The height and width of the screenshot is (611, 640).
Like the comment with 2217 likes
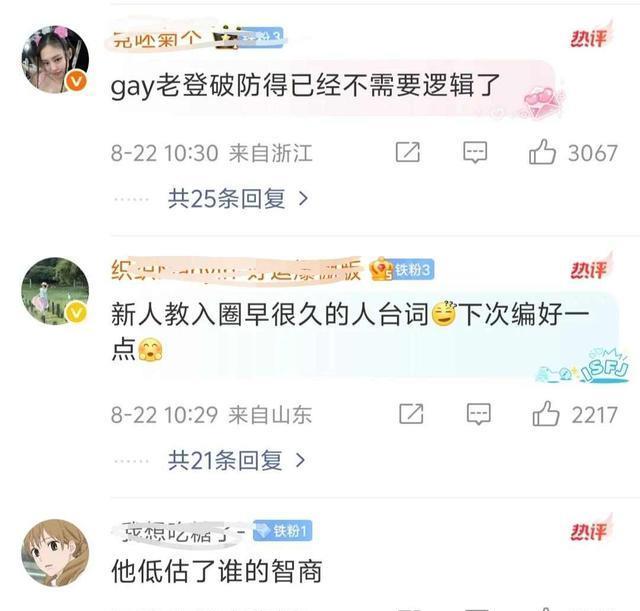tap(545, 414)
